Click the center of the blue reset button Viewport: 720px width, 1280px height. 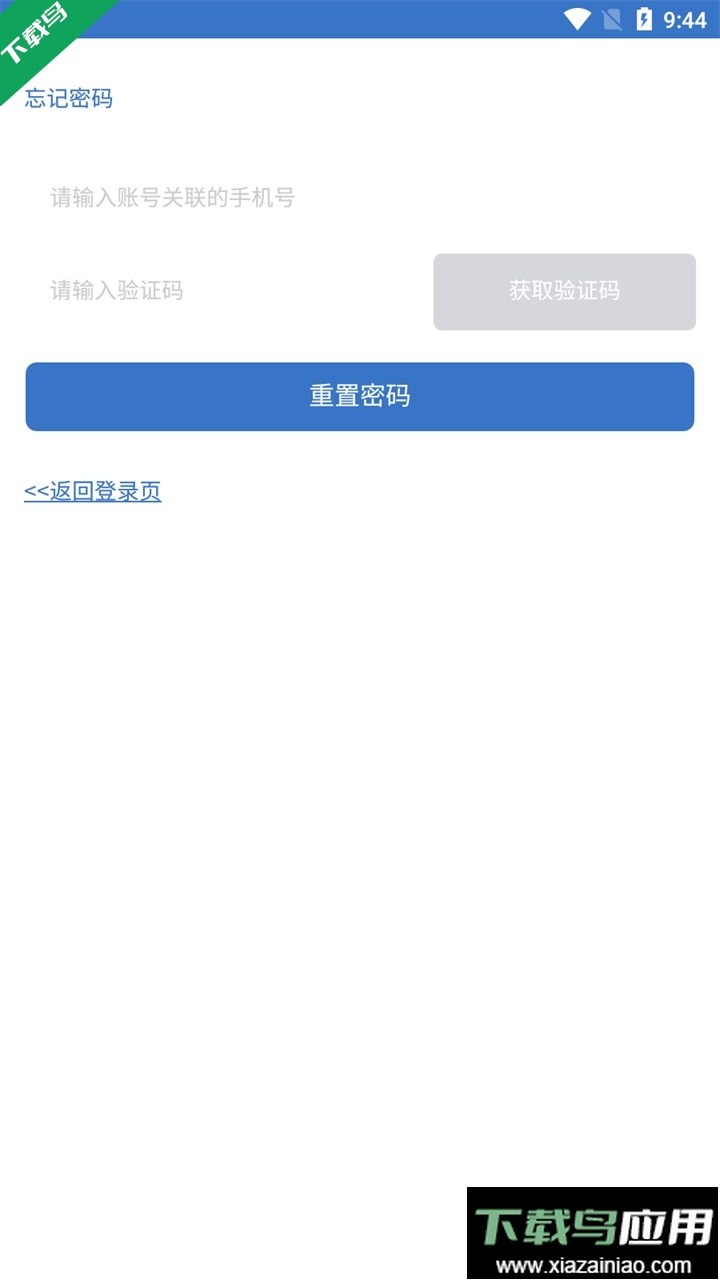pos(360,396)
